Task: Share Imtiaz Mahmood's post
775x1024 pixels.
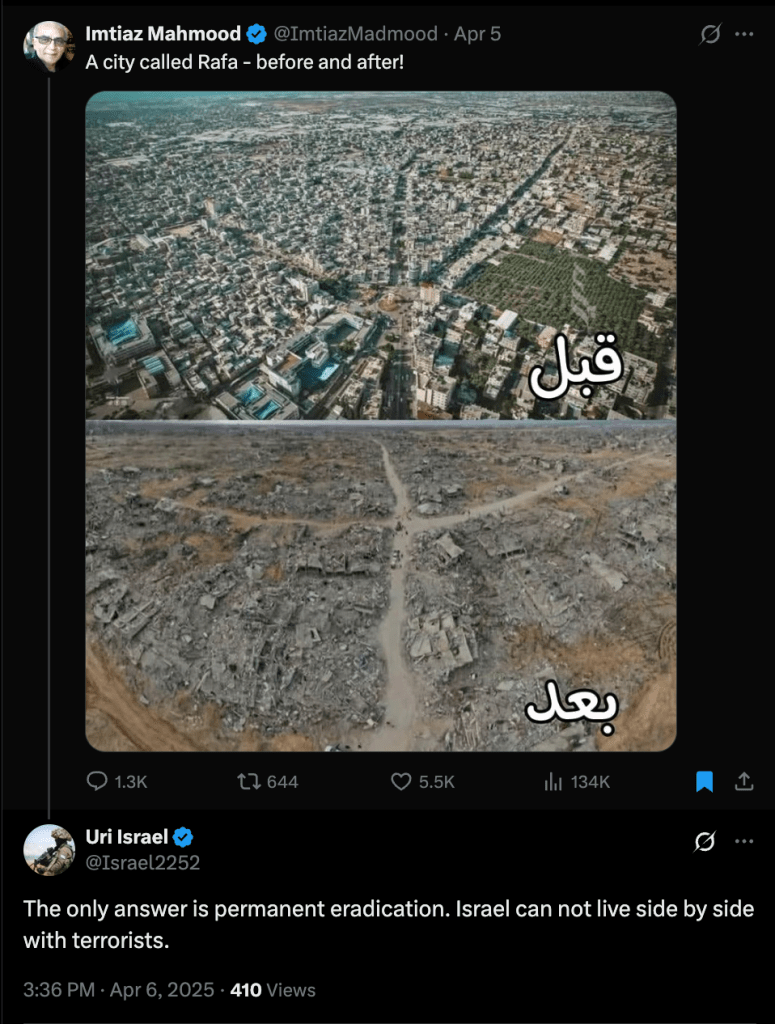Action: click(744, 782)
